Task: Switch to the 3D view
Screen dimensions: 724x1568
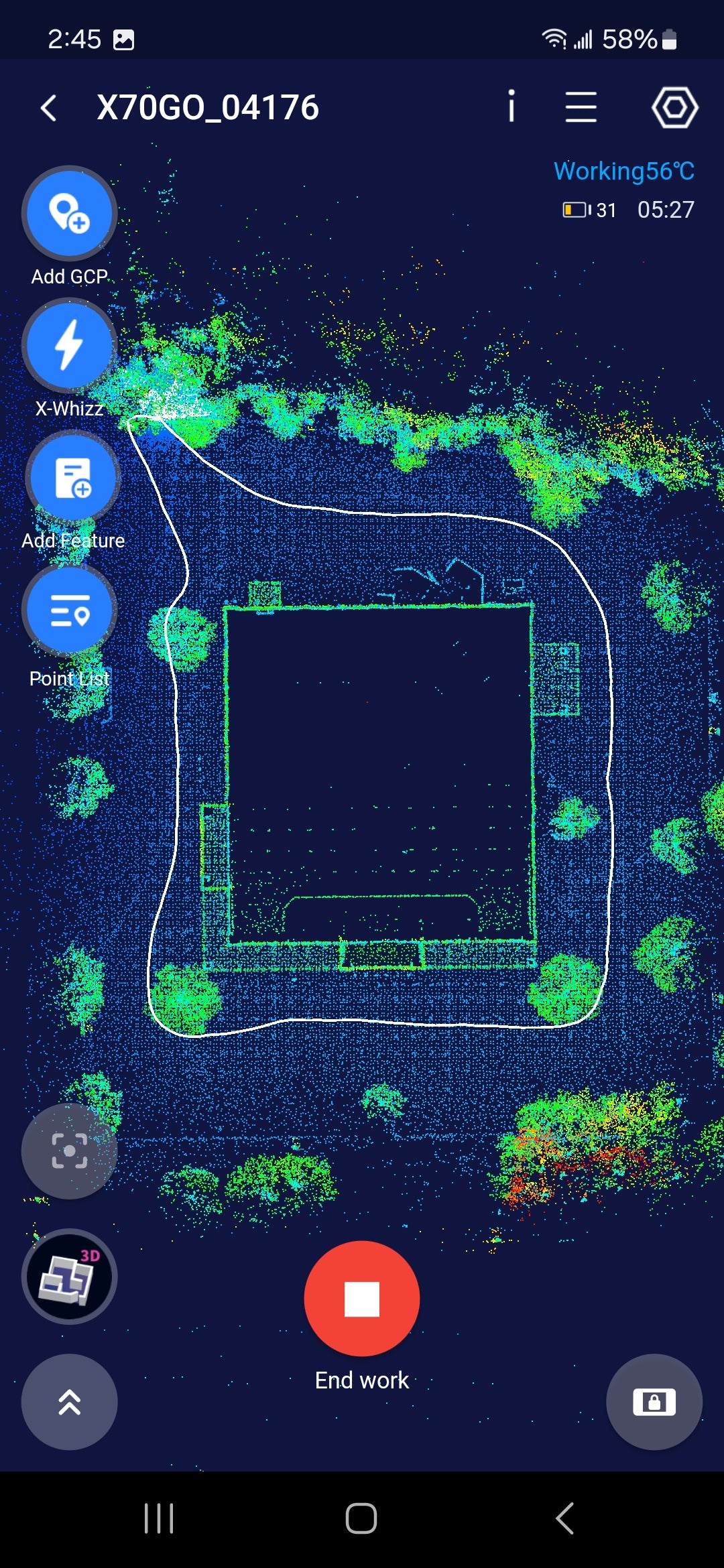Action: tap(70, 1277)
